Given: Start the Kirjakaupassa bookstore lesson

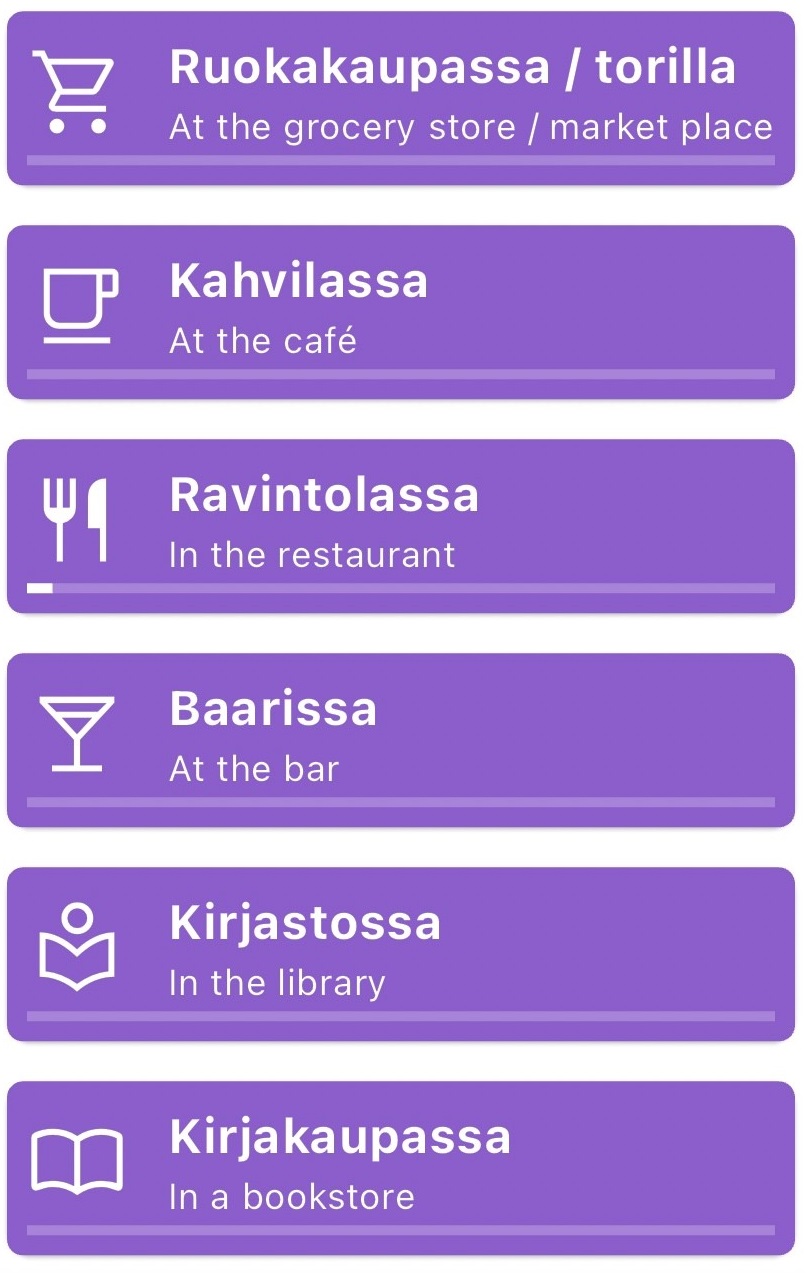Looking at the screenshot, I should [x=401, y=1168].
